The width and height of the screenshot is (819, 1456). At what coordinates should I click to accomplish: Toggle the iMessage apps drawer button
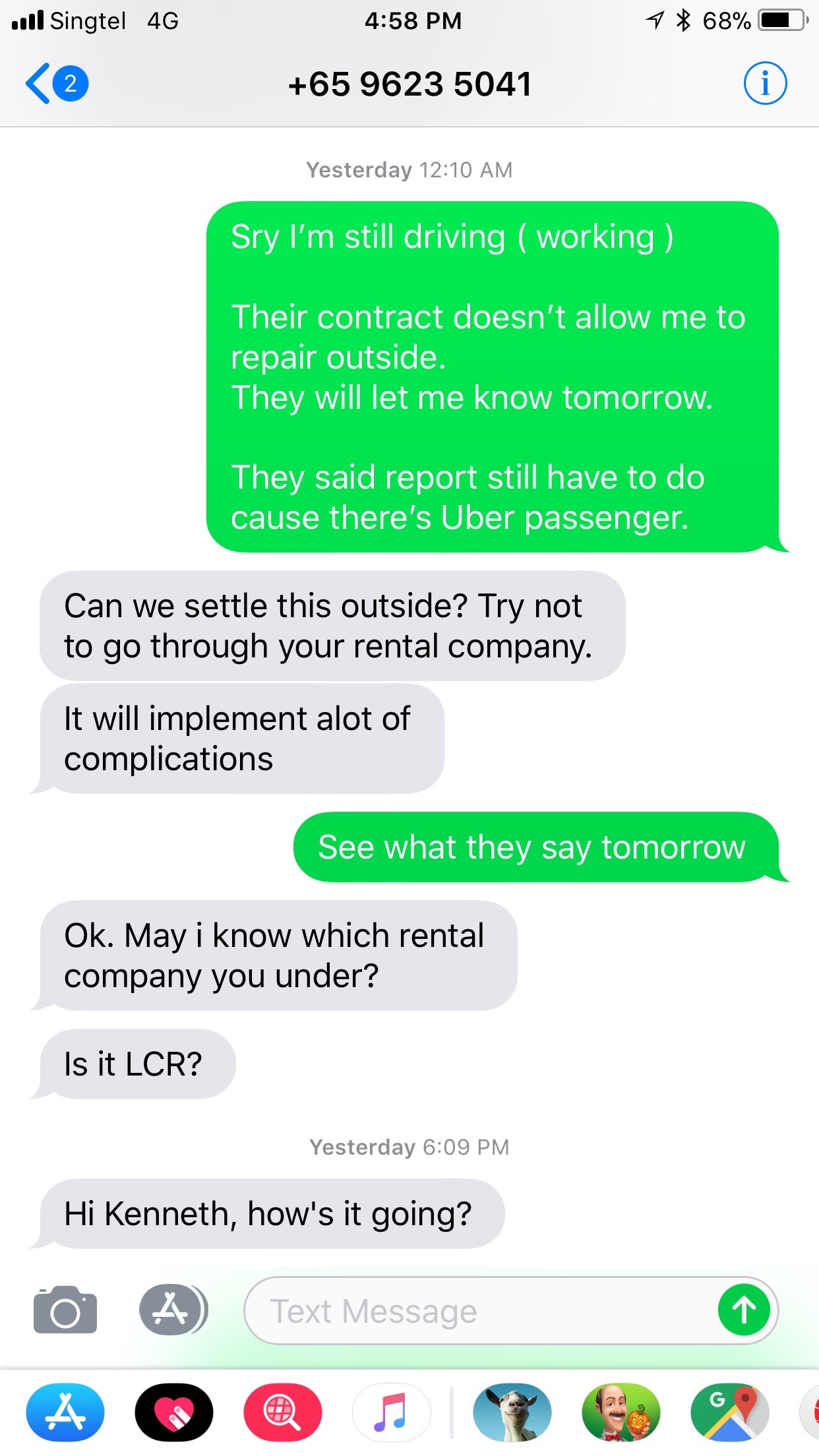tap(173, 1310)
